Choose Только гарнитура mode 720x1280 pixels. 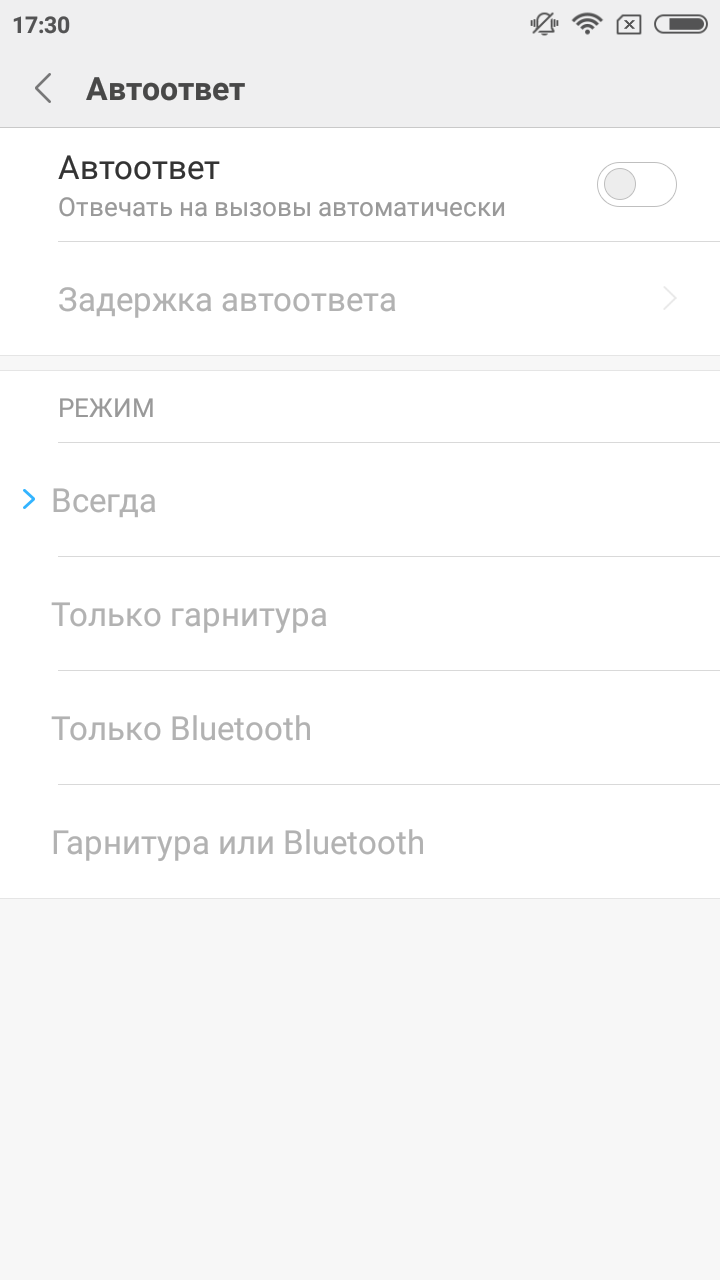pos(360,614)
